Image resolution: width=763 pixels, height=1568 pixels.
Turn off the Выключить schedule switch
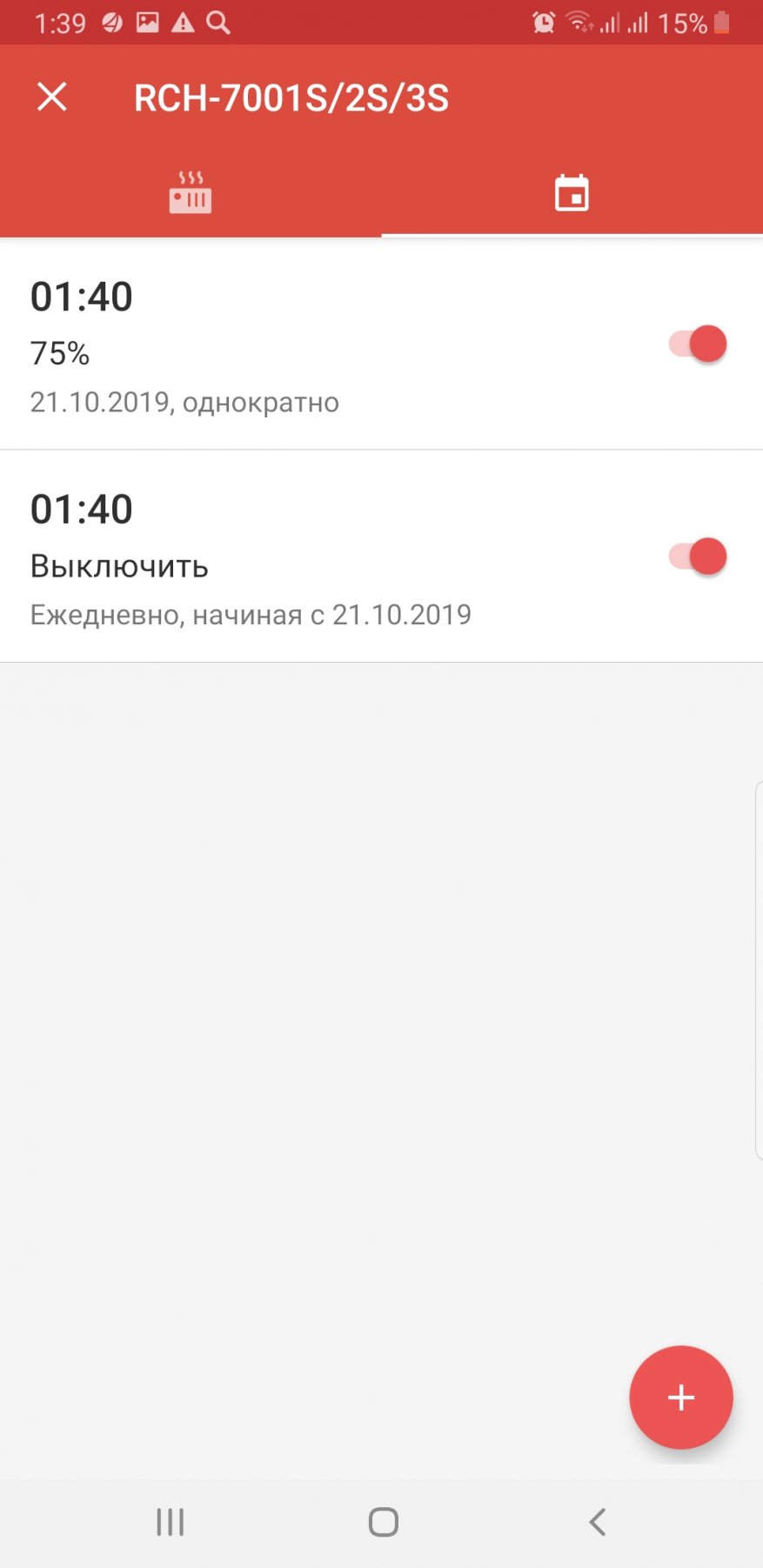(x=698, y=557)
